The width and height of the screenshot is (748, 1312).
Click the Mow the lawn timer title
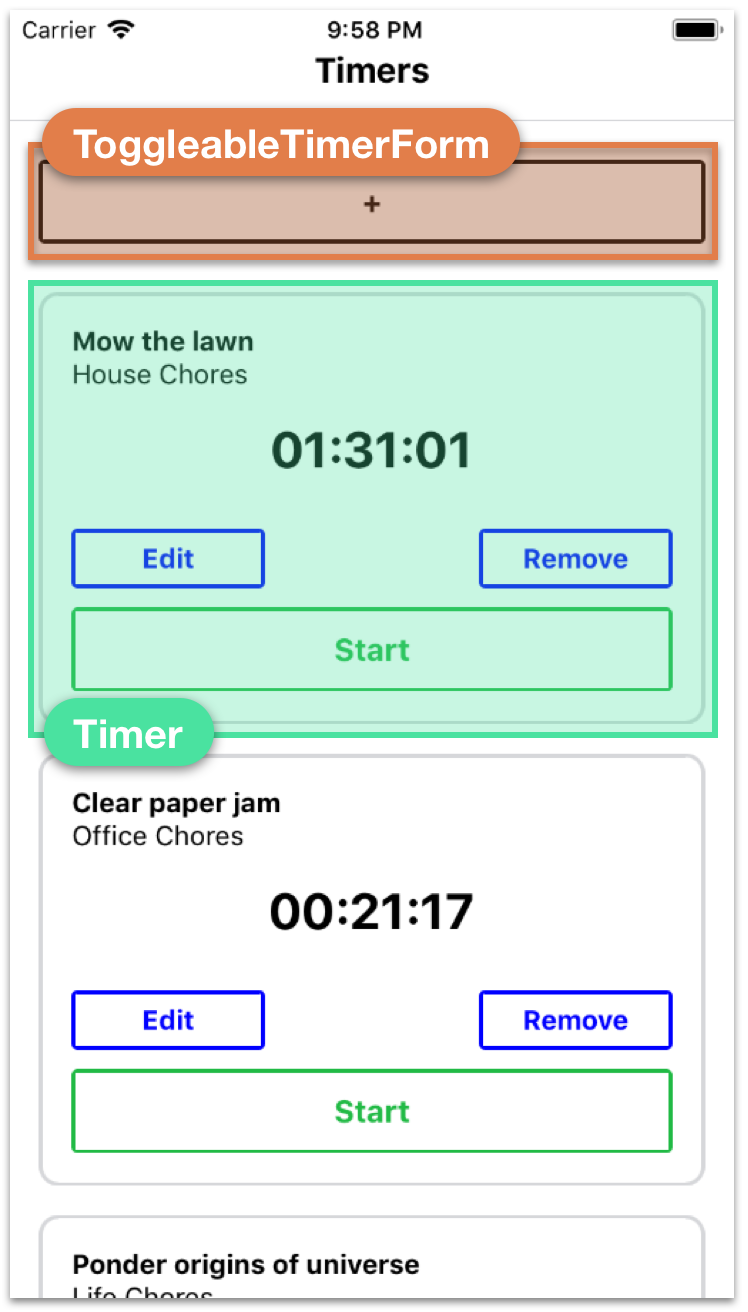click(x=162, y=341)
